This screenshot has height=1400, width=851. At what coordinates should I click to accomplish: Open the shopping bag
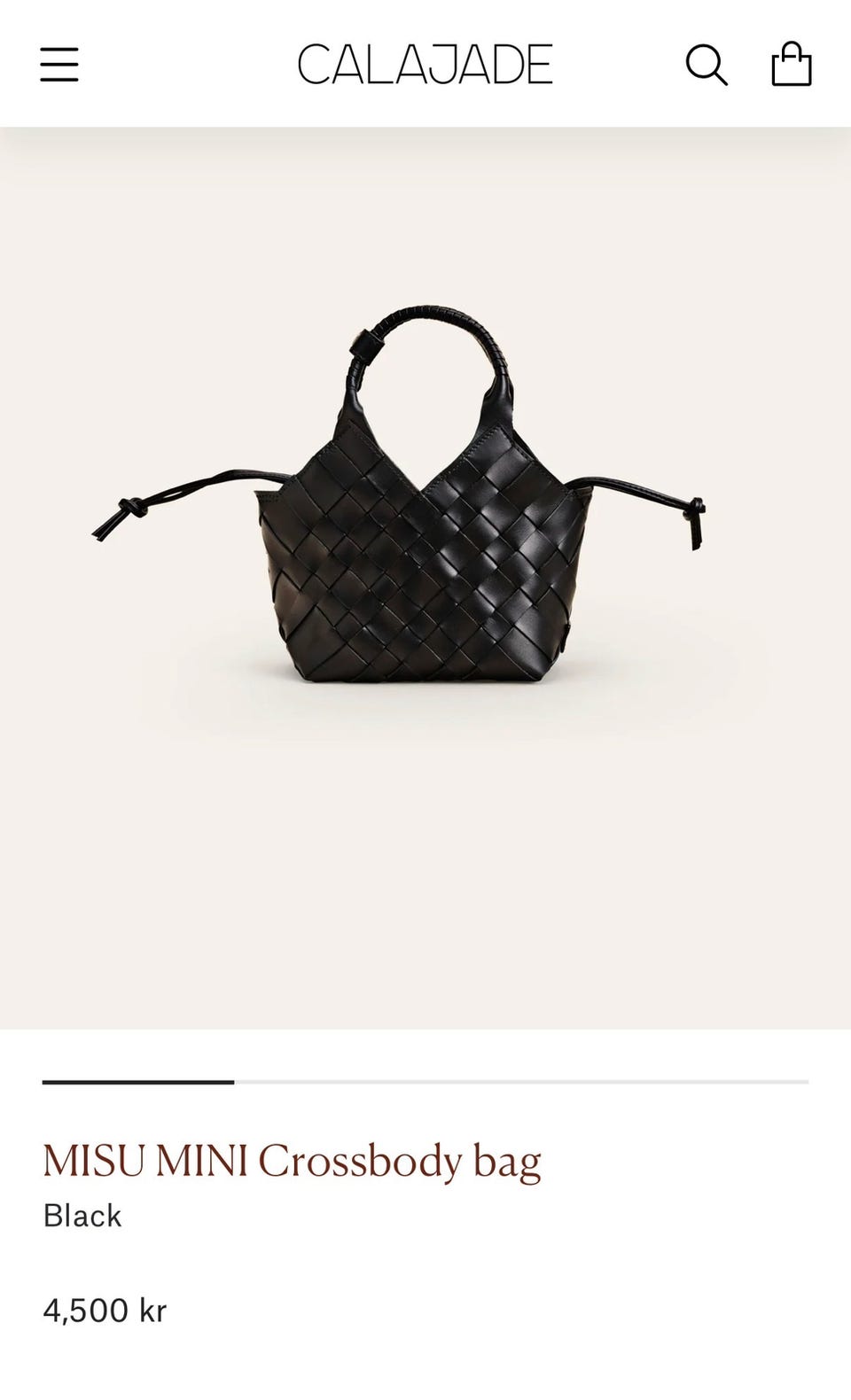click(x=791, y=64)
